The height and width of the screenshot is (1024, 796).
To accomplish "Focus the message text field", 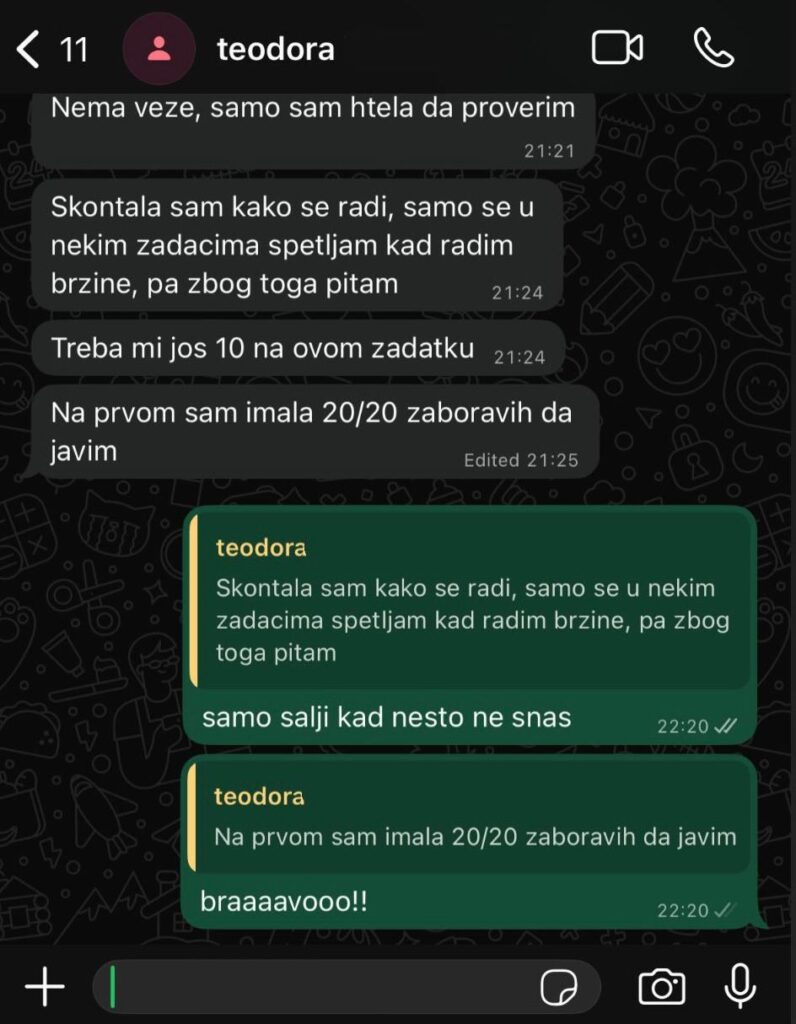I will coord(320,987).
